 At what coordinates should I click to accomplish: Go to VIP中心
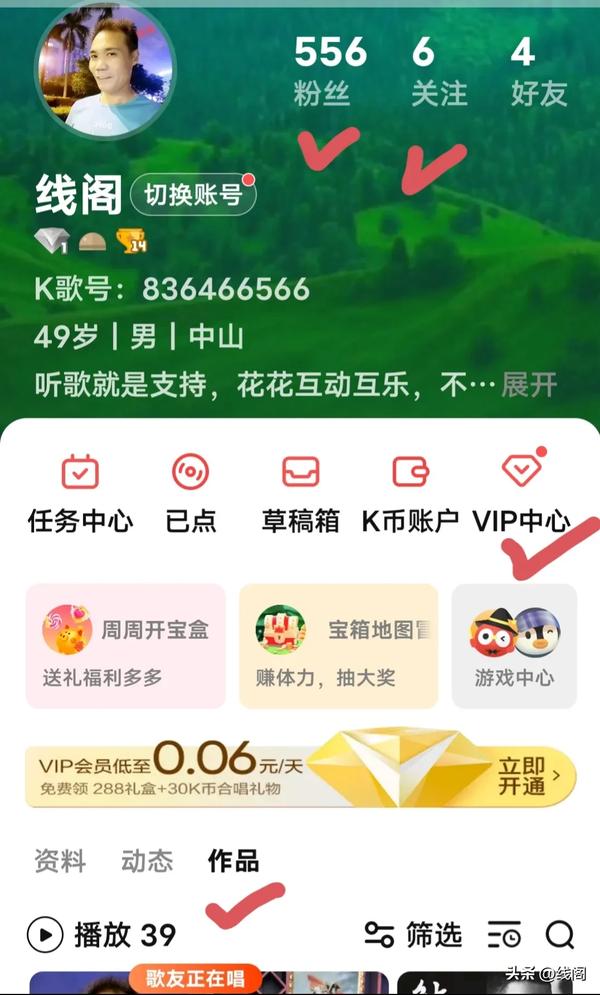521,493
